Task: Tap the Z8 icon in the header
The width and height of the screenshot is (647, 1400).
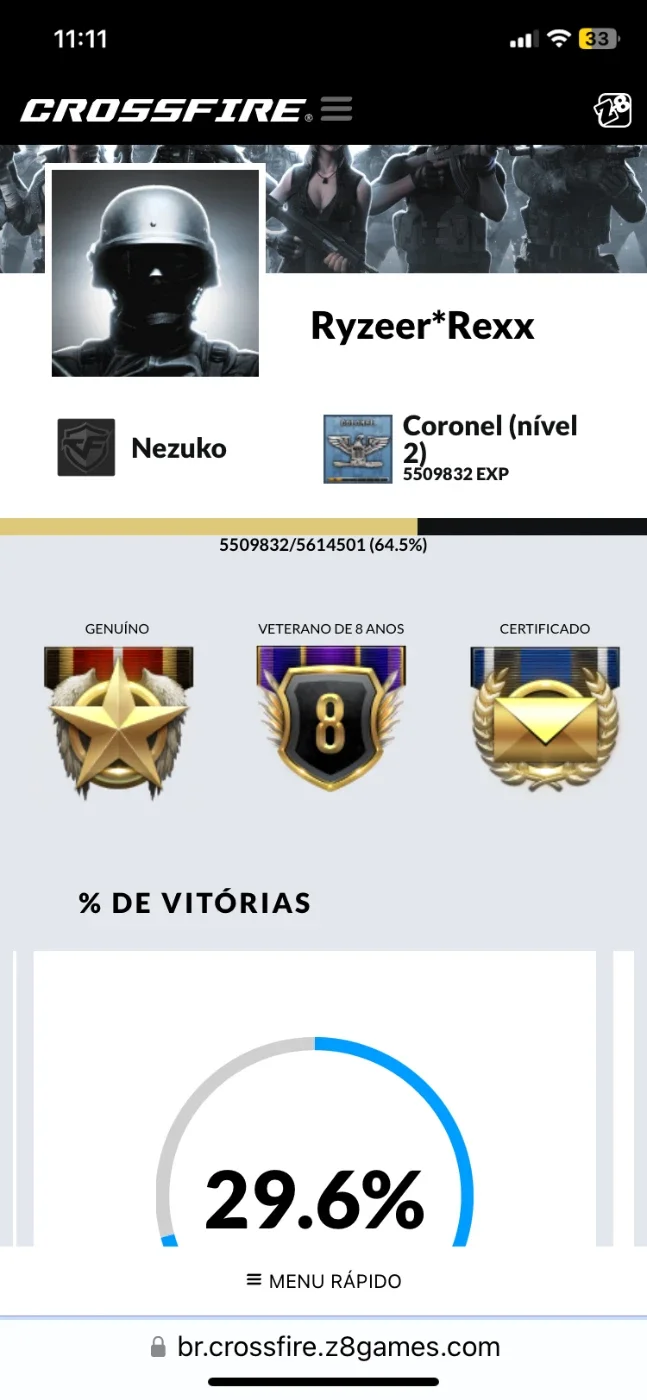Action: (x=613, y=110)
